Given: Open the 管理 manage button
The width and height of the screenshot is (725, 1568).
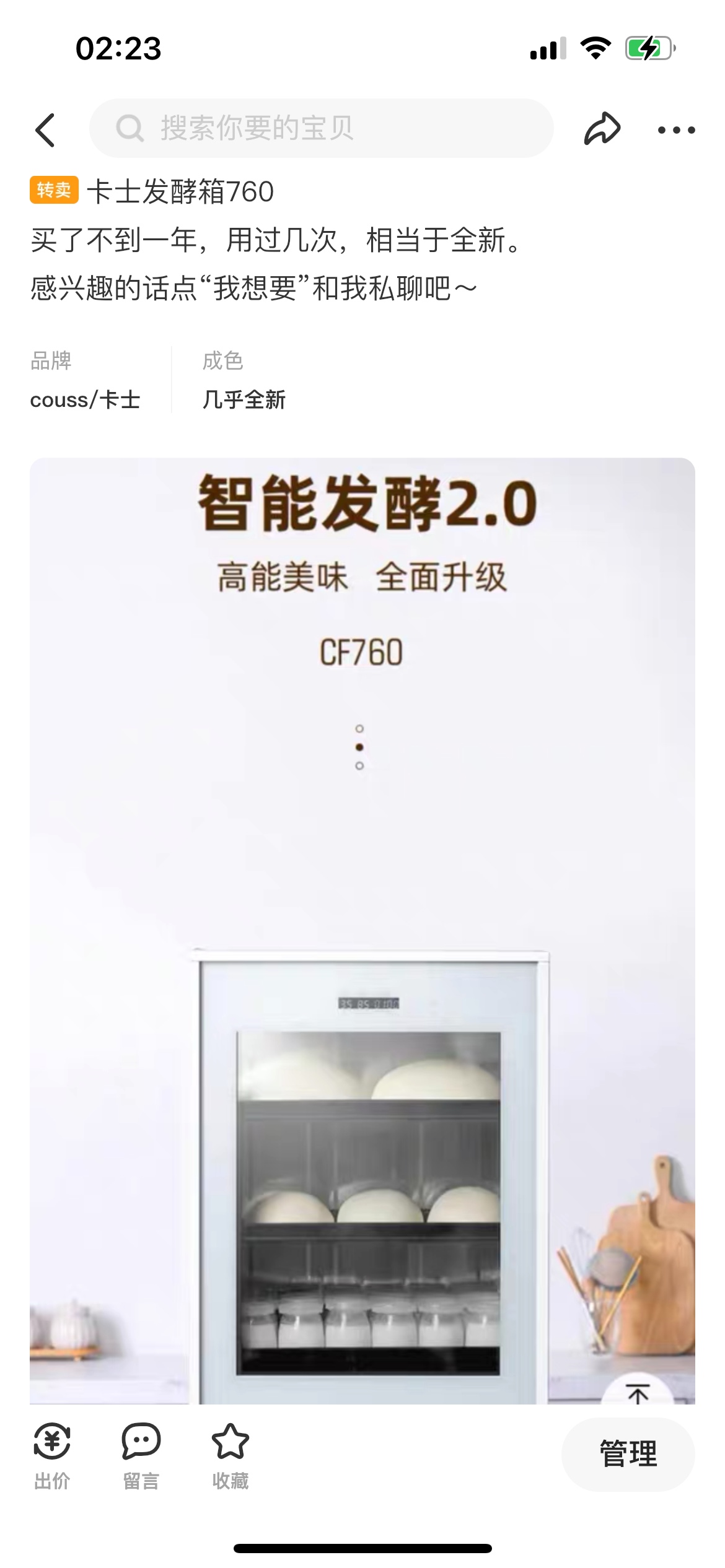Looking at the screenshot, I should pyautogui.click(x=628, y=1454).
